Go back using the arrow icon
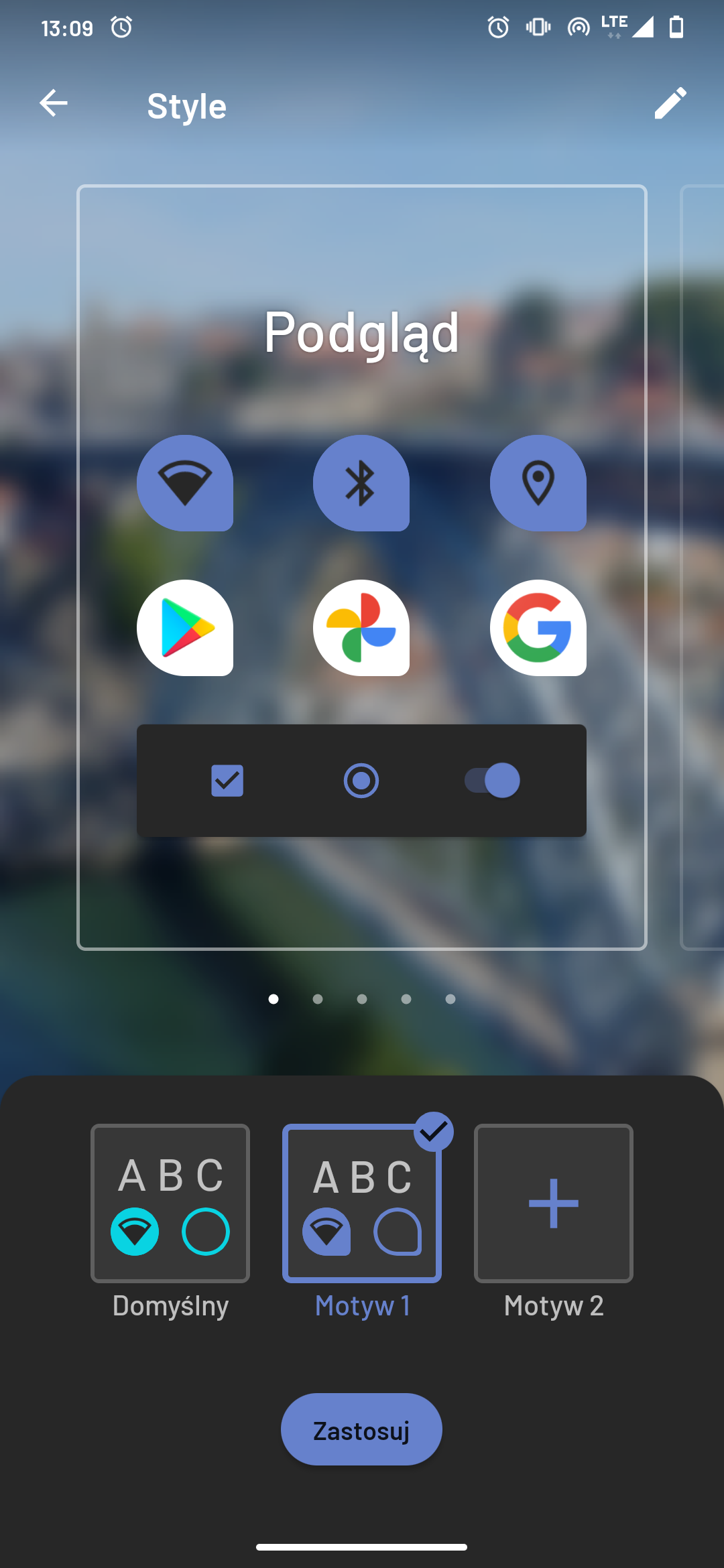Viewport: 724px width, 1568px height. pyautogui.click(x=54, y=103)
